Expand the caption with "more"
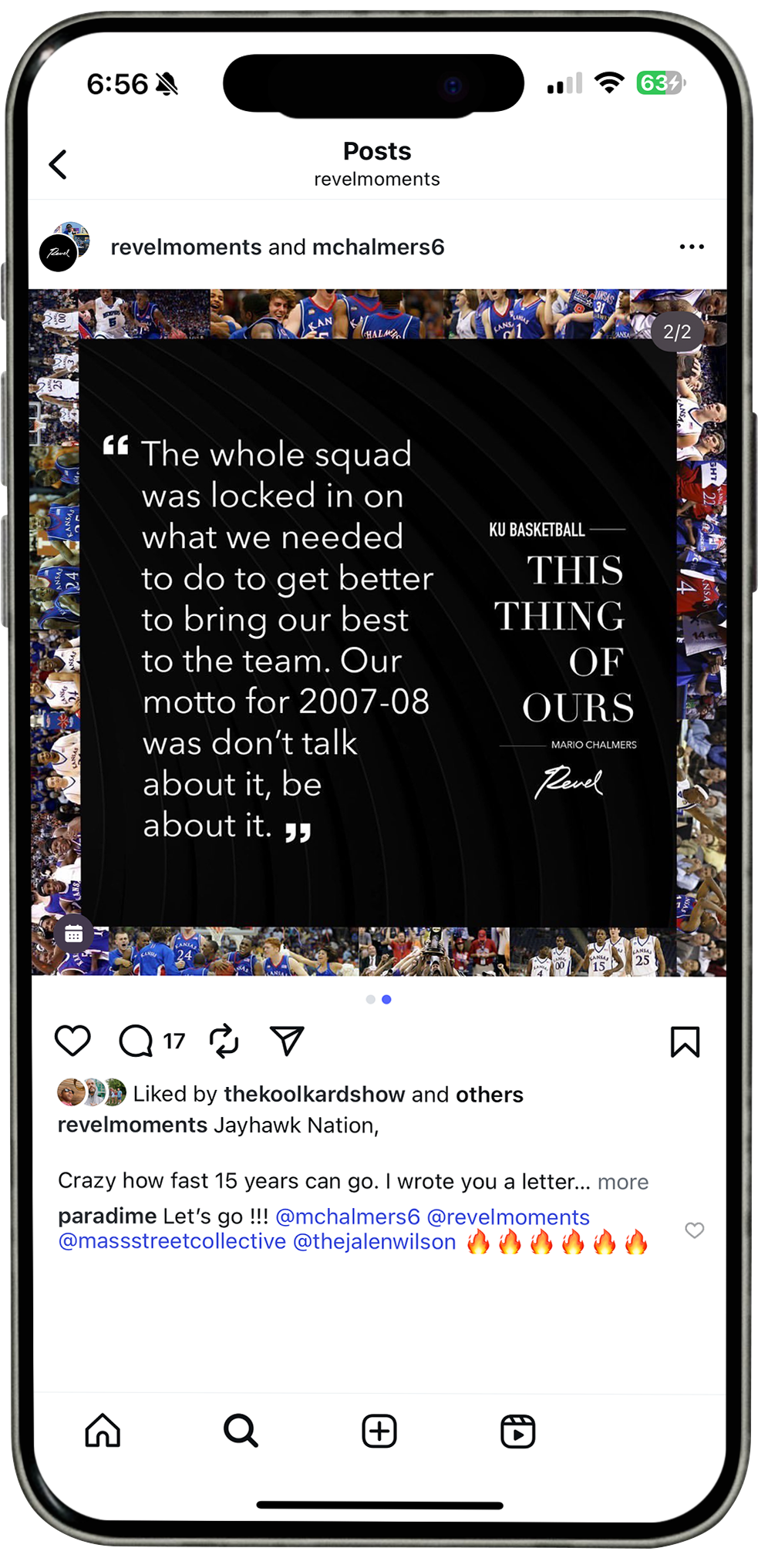The width and height of the screenshot is (758, 1568). [623, 1182]
